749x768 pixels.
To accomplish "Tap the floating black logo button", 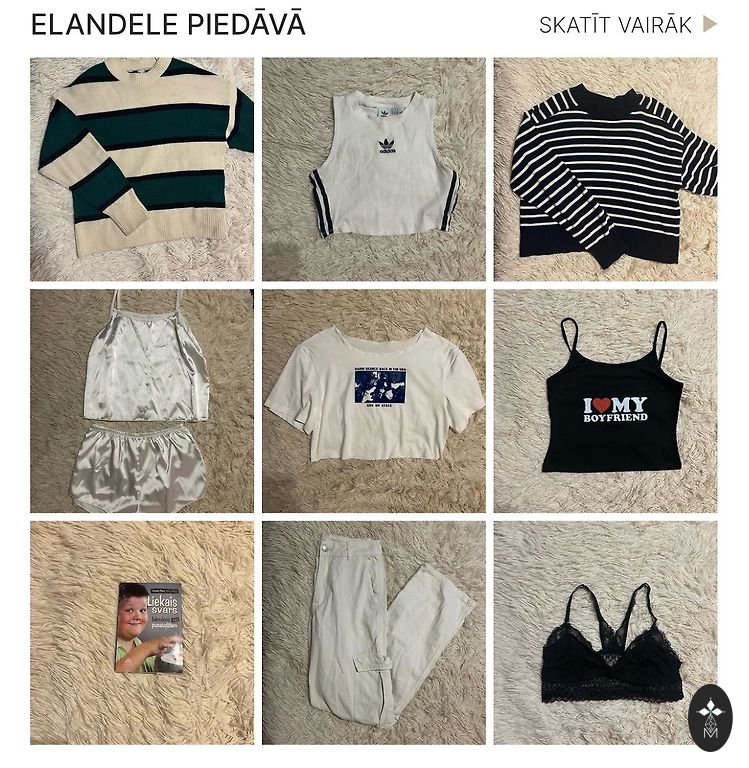I will coord(710,717).
